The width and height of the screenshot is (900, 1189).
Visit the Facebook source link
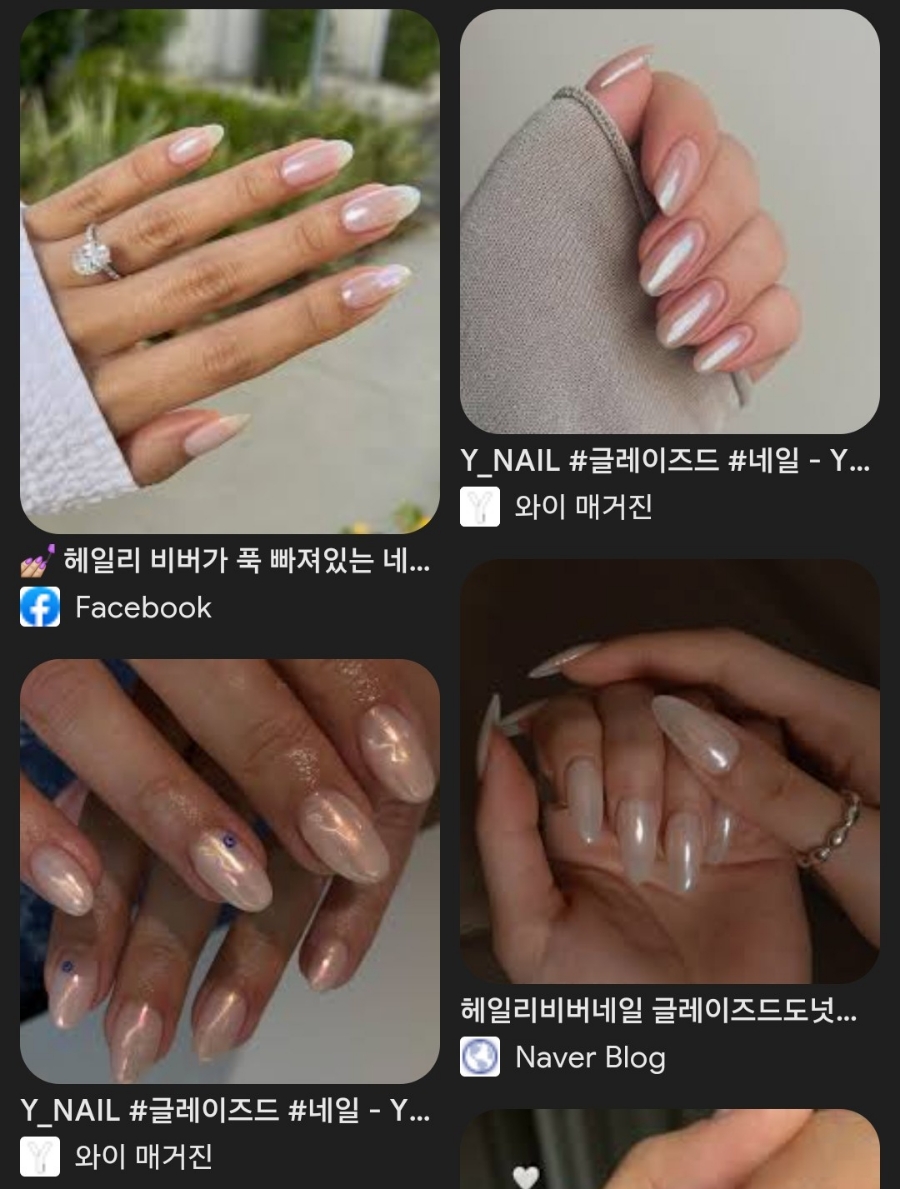(143, 608)
